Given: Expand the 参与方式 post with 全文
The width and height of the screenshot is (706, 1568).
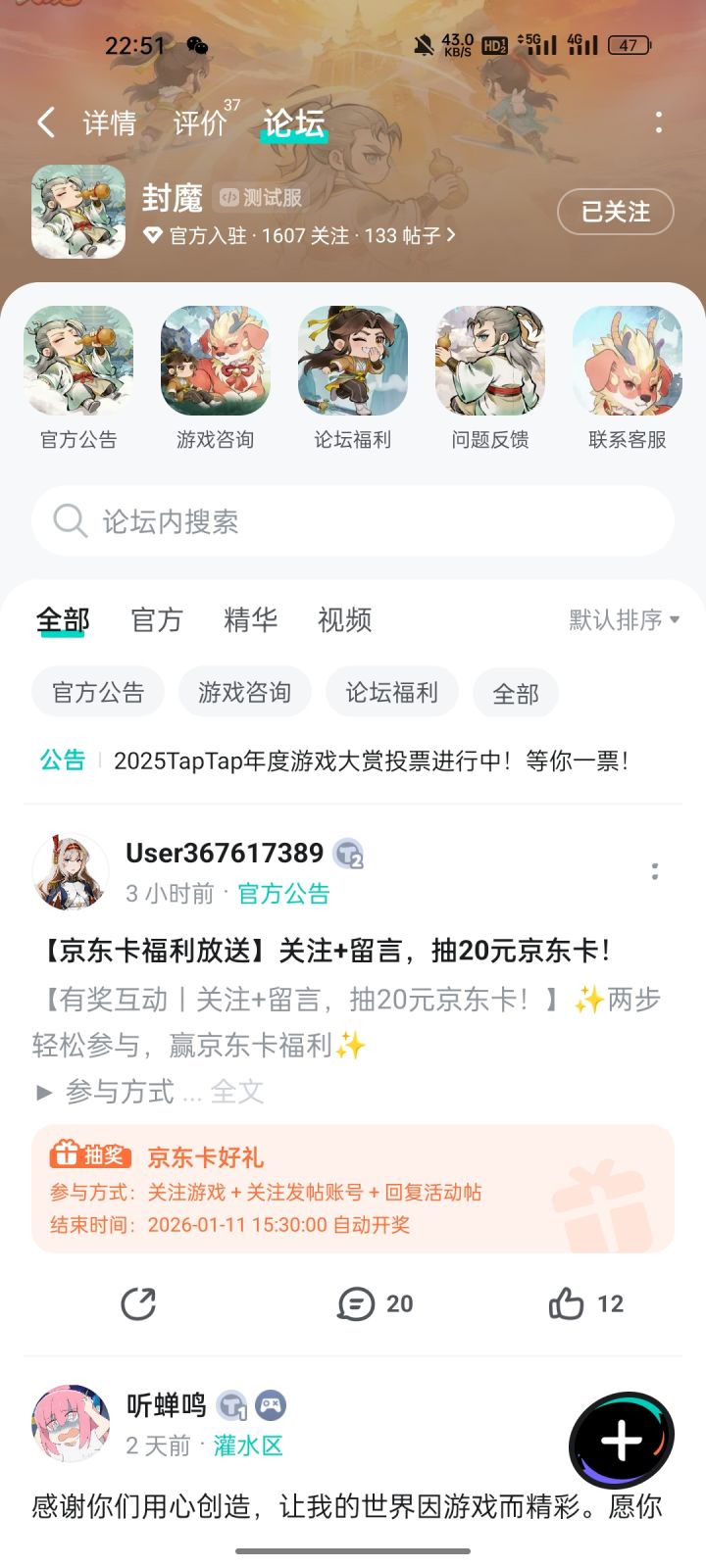Looking at the screenshot, I should pos(236,1091).
